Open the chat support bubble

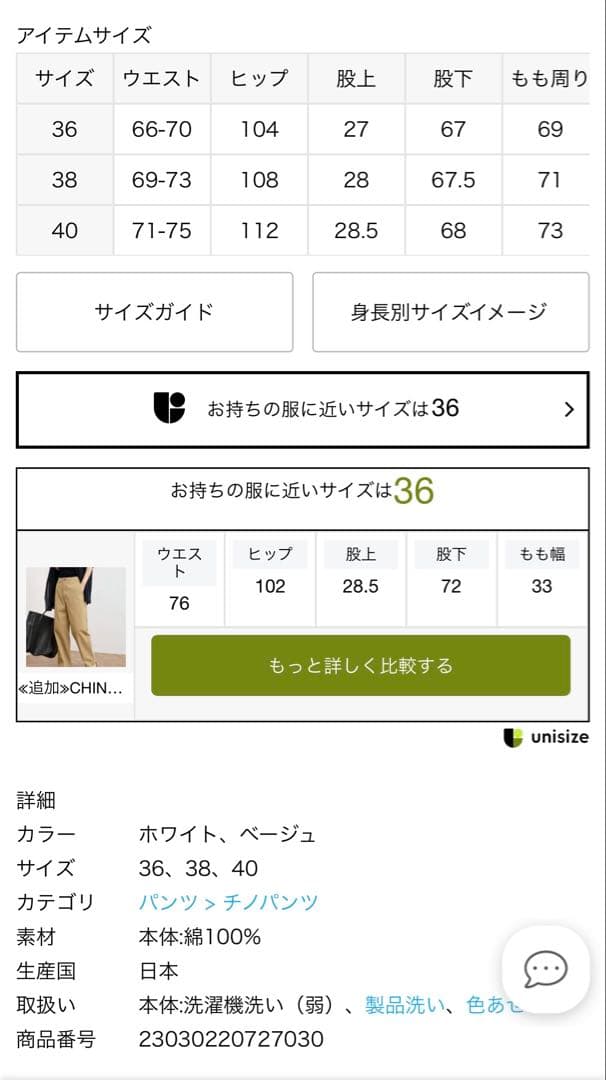[546, 969]
